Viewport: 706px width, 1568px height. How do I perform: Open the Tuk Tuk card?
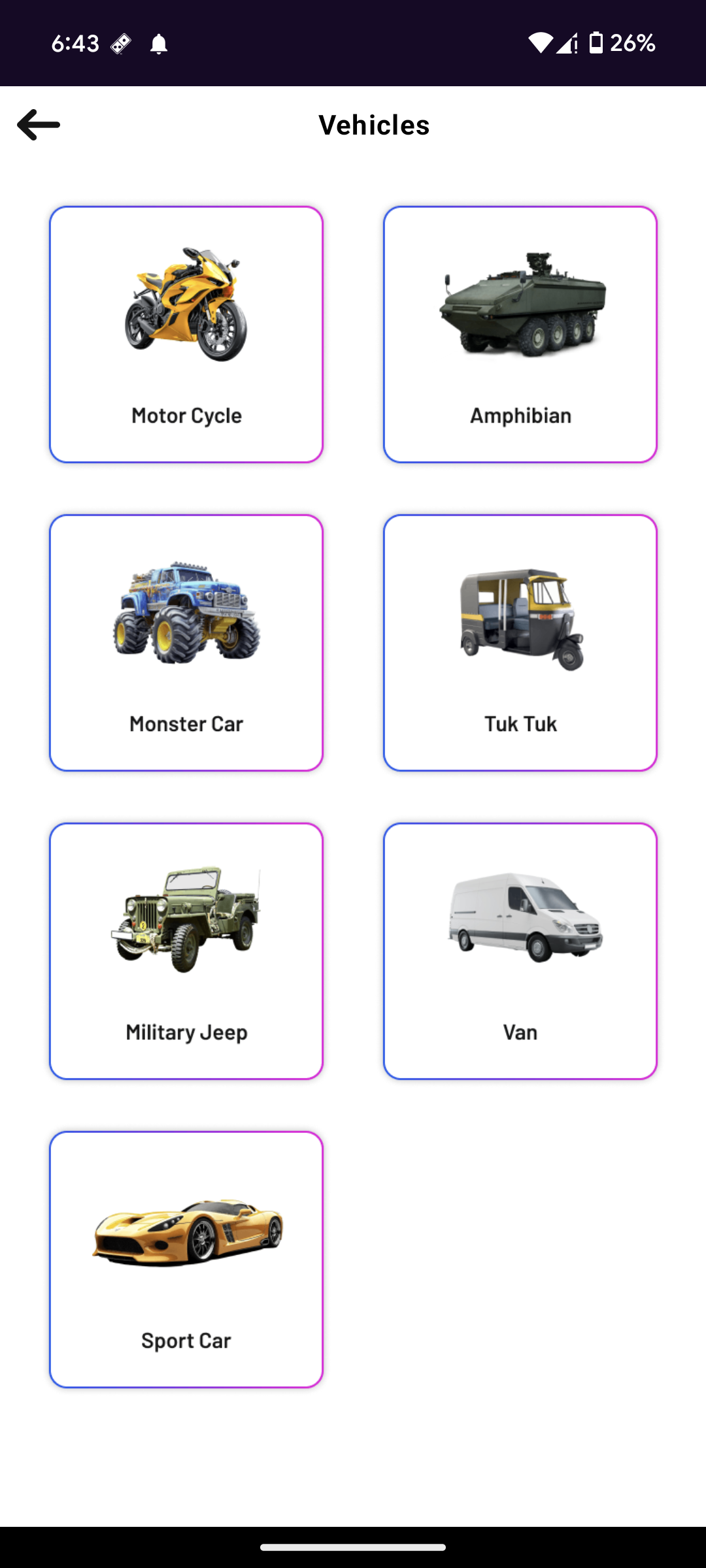click(x=520, y=643)
